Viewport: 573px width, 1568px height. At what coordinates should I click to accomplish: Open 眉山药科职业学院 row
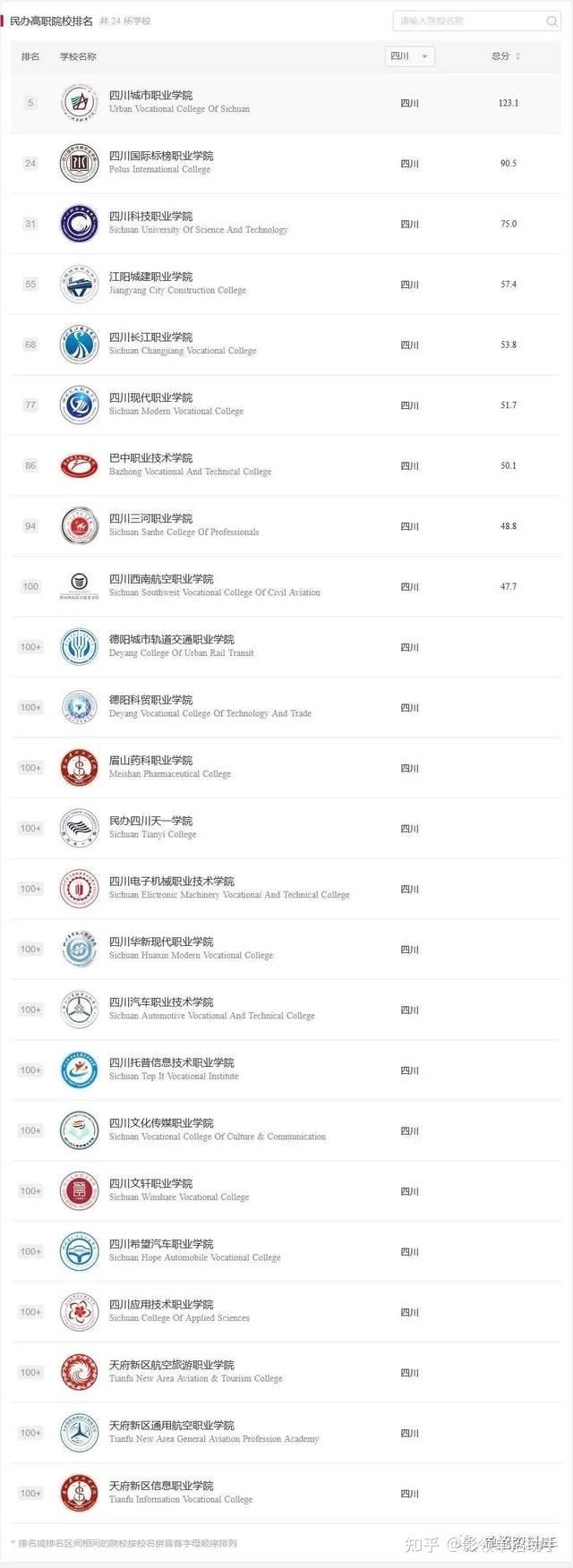coord(150,761)
